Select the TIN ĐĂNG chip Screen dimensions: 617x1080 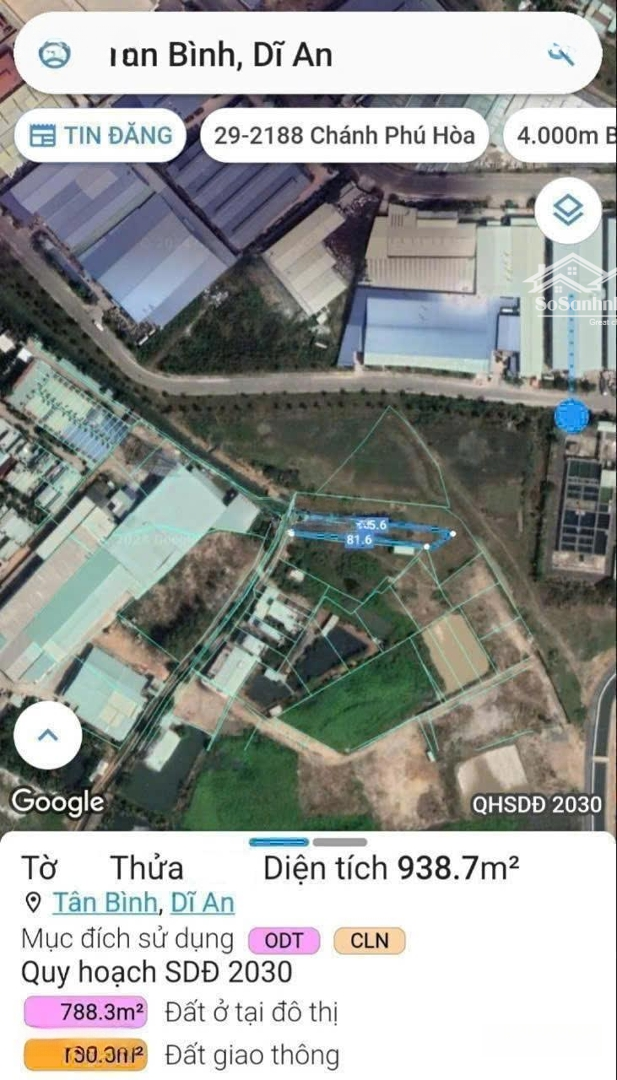100,135
